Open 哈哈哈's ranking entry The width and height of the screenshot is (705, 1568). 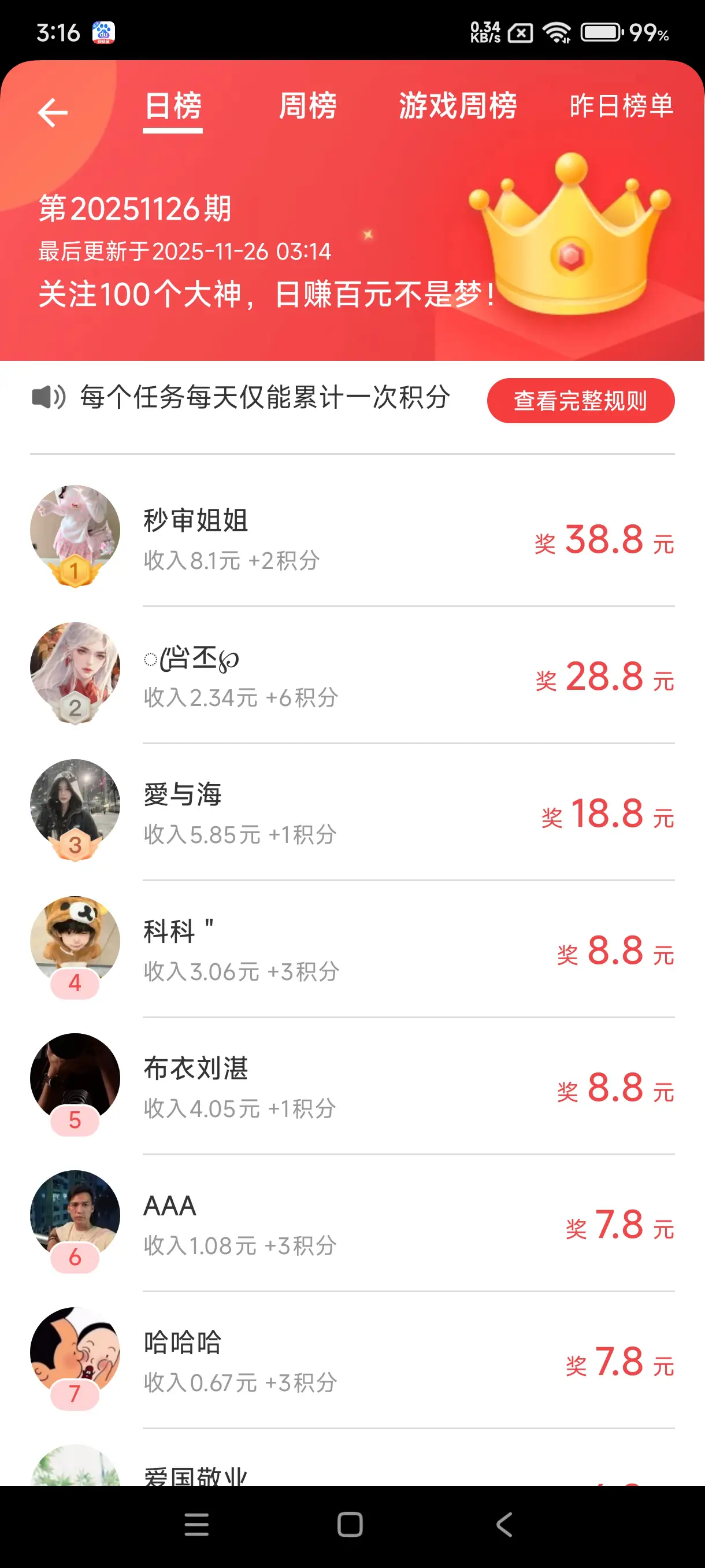click(352, 1361)
